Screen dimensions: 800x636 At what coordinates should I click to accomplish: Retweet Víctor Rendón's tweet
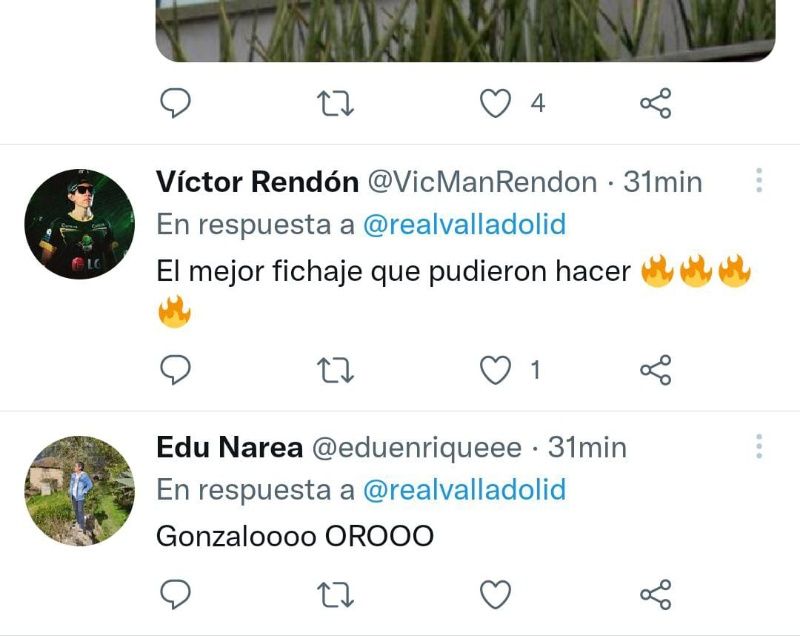pos(335,370)
